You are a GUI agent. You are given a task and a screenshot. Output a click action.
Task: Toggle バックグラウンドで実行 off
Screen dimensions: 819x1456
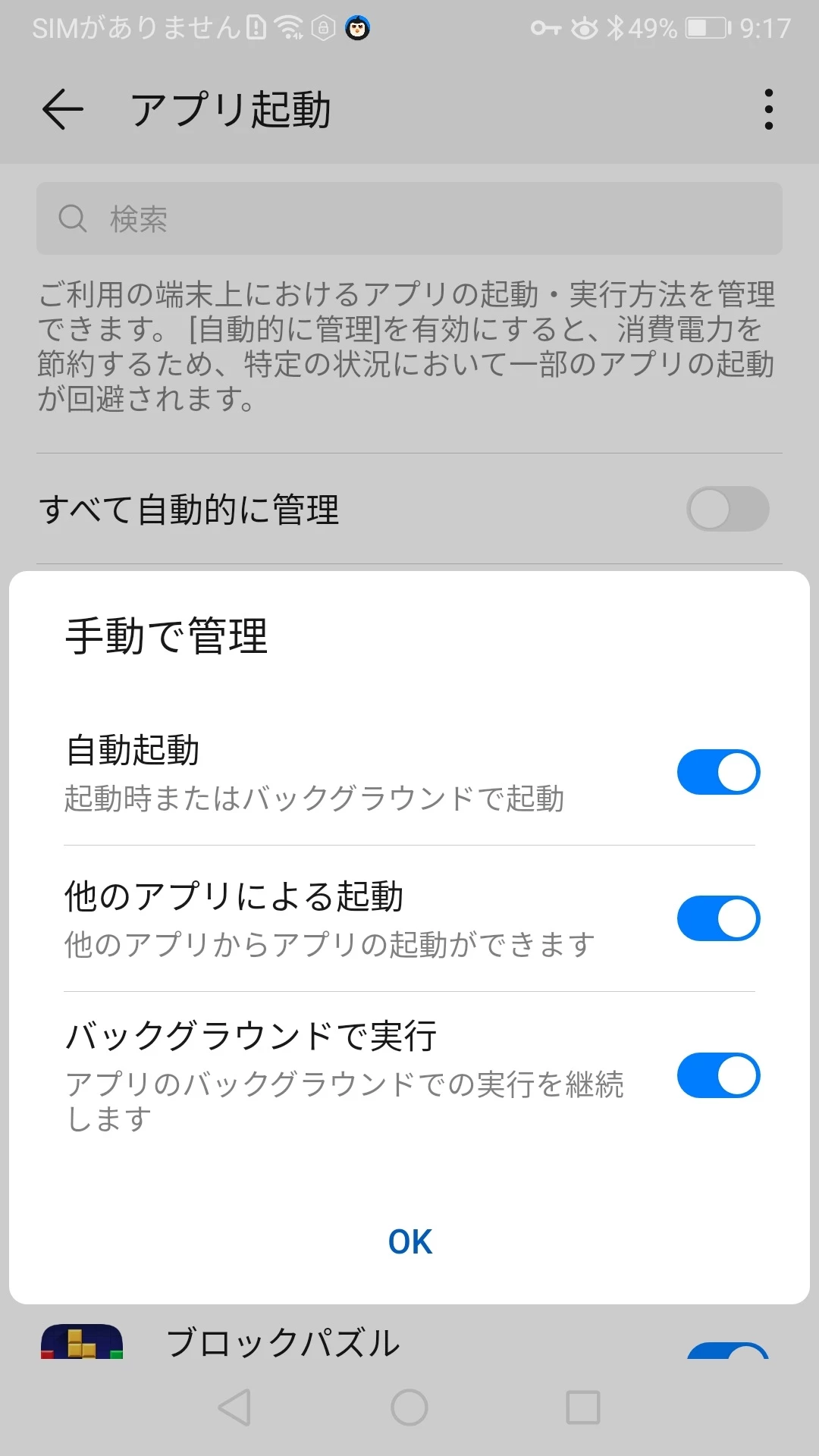pos(718,1075)
